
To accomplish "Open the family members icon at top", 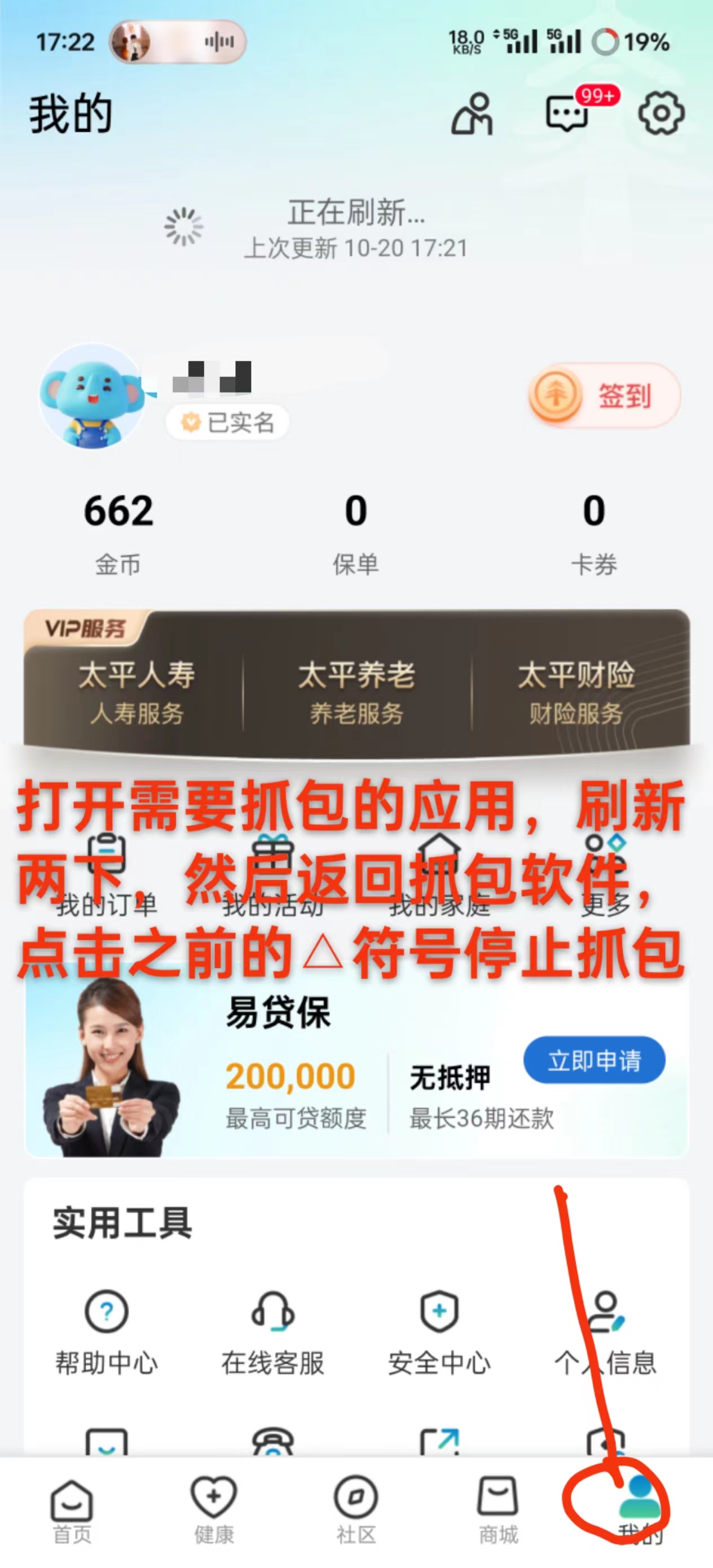I will pos(472,113).
